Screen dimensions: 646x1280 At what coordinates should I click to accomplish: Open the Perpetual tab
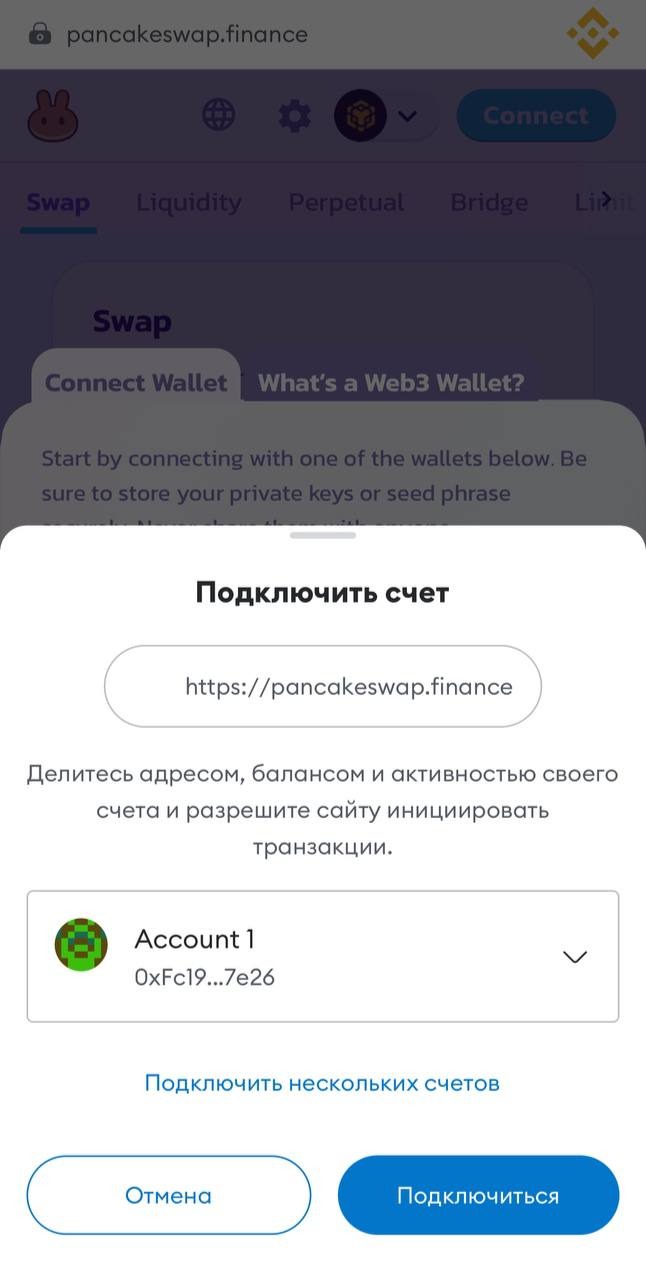(x=346, y=202)
